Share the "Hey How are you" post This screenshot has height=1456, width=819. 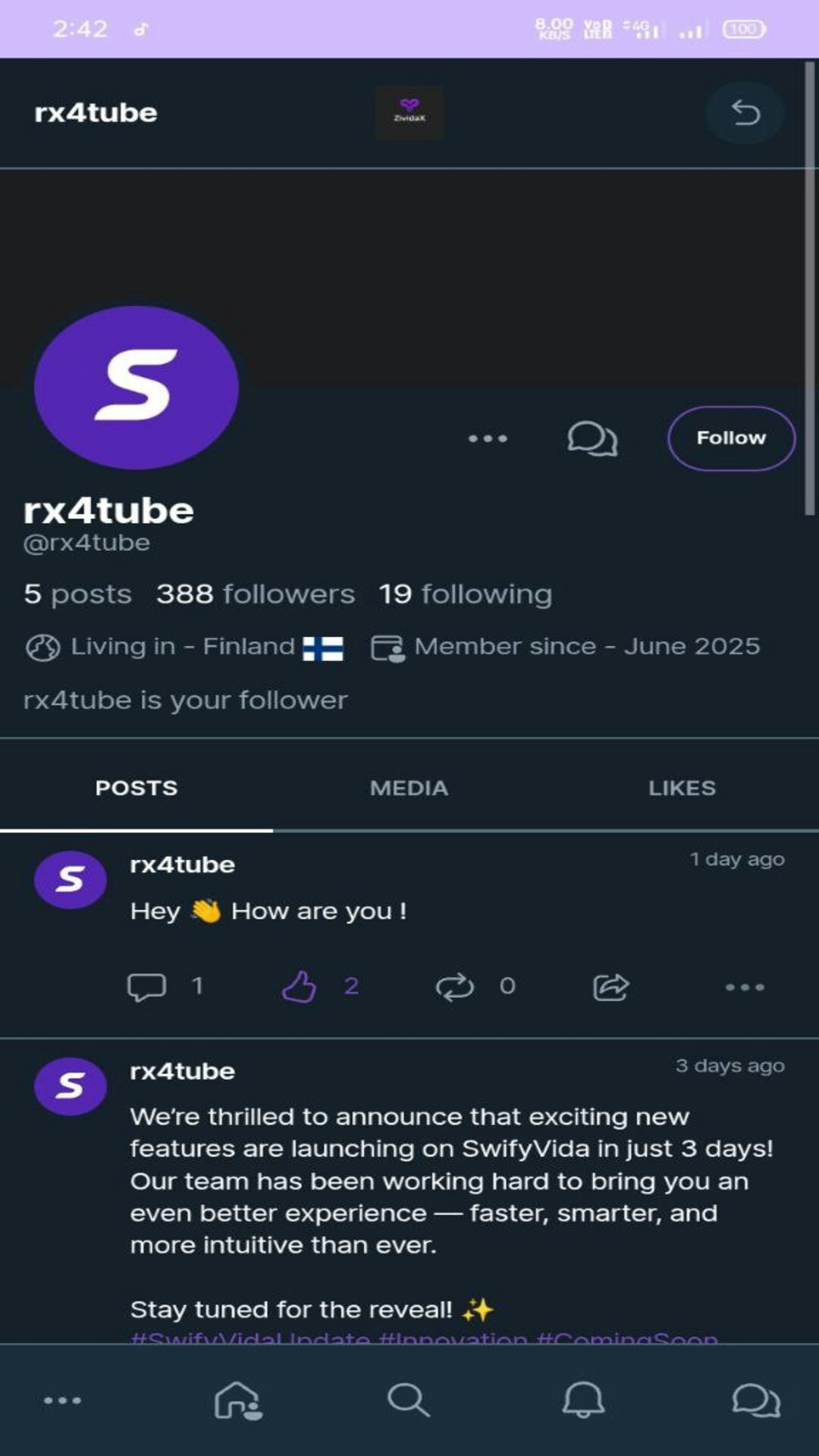click(x=610, y=987)
